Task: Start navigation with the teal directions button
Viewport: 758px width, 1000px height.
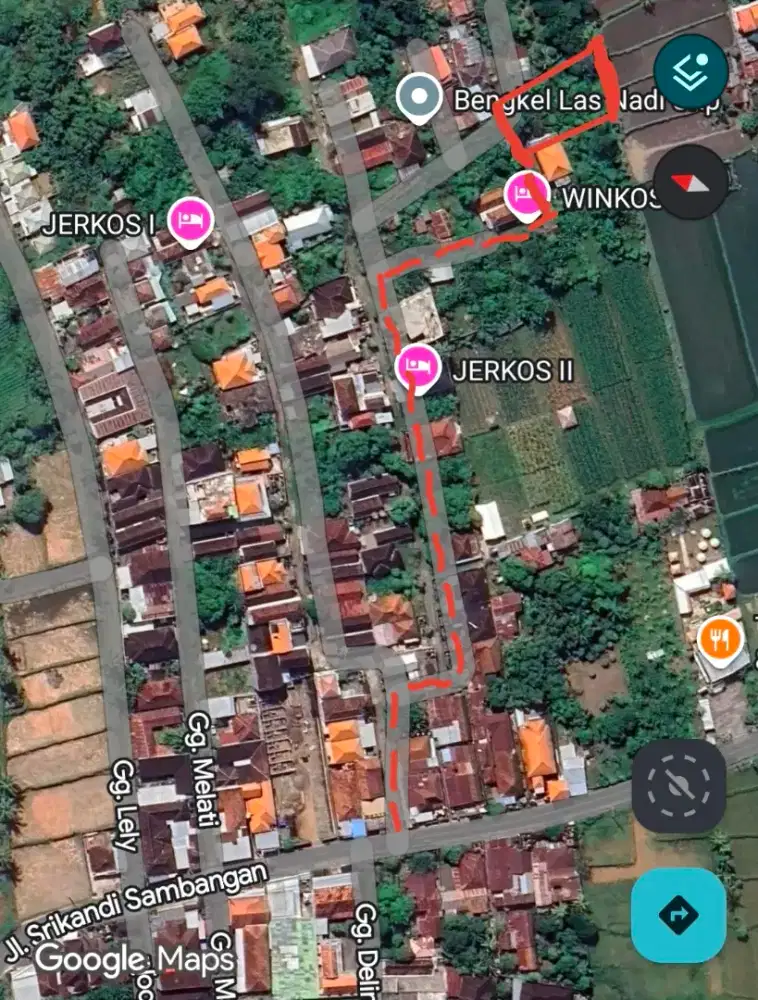Action: [679, 913]
